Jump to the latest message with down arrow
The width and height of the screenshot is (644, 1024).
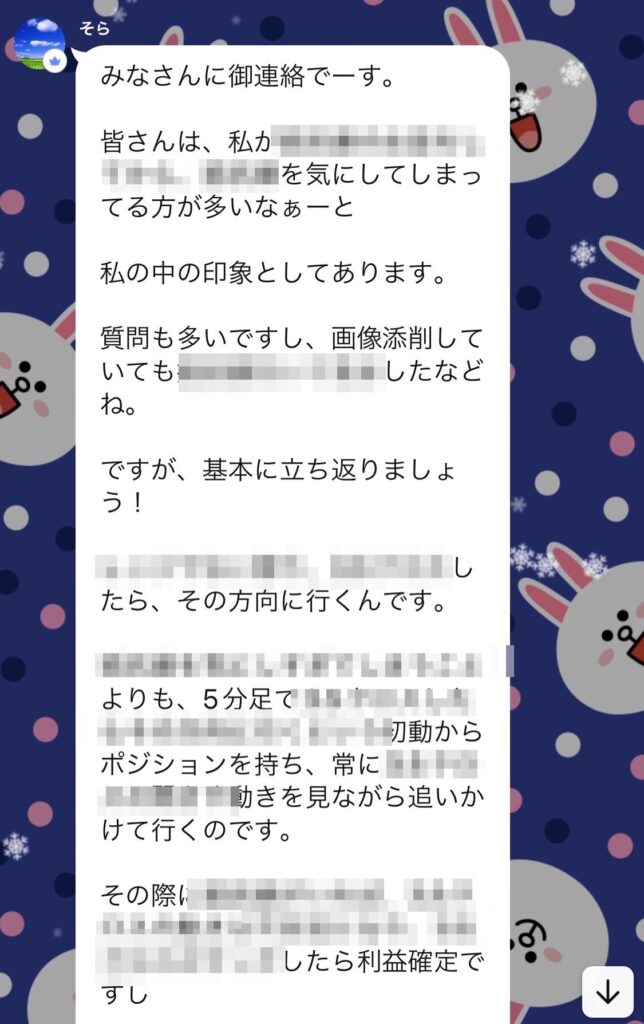coord(608,991)
